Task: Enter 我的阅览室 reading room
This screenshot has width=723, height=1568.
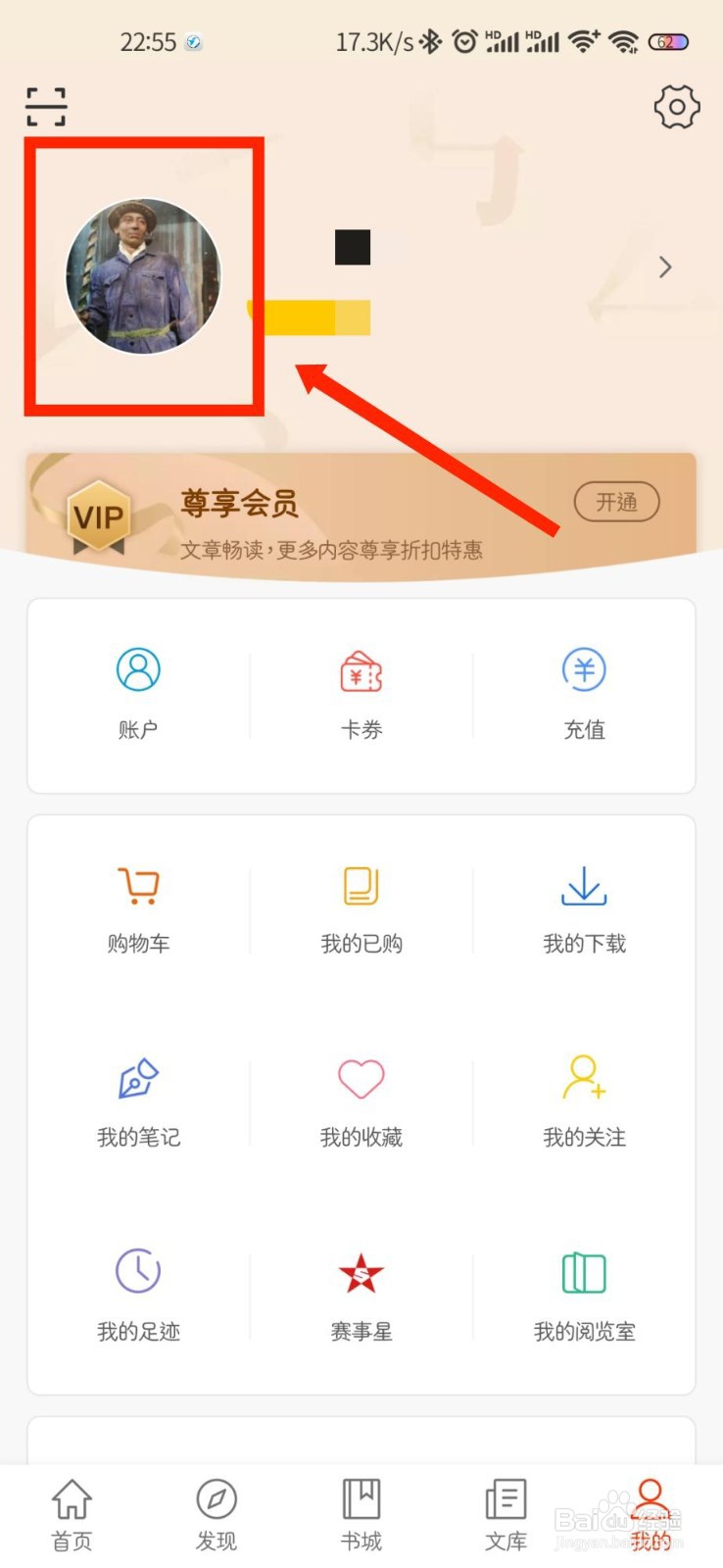Action: [584, 1294]
